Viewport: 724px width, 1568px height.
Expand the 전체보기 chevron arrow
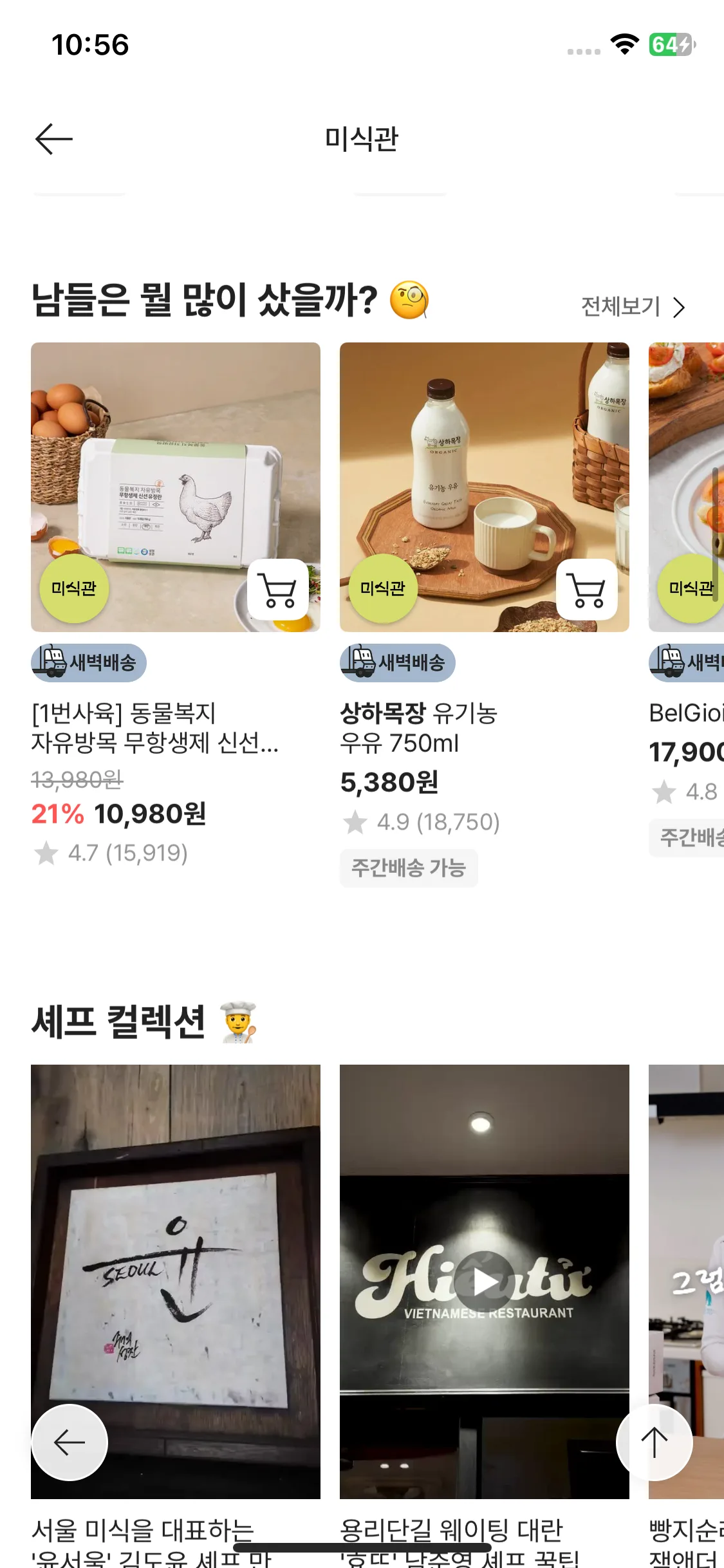point(679,307)
